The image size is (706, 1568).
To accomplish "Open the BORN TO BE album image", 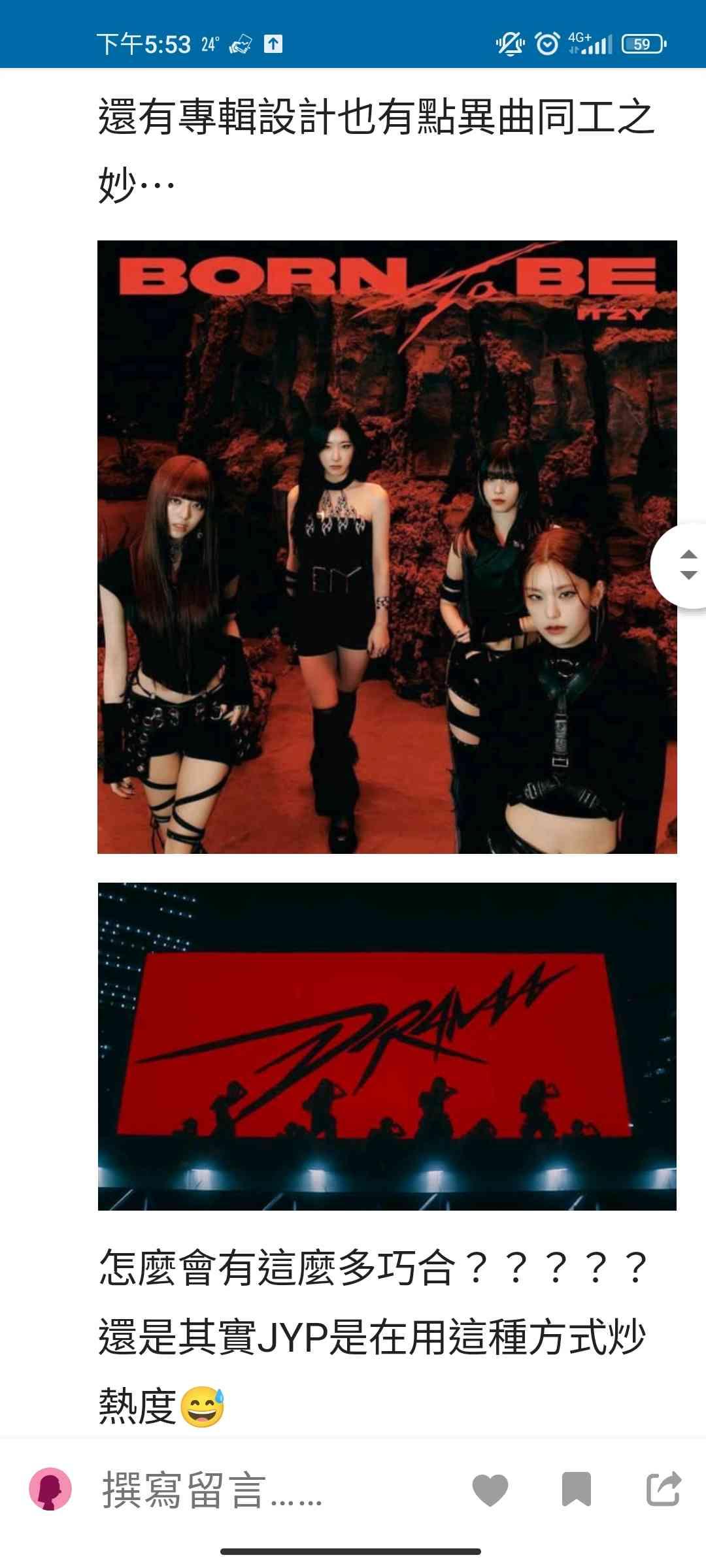I will pyautogui.click(x=387, y=547).
